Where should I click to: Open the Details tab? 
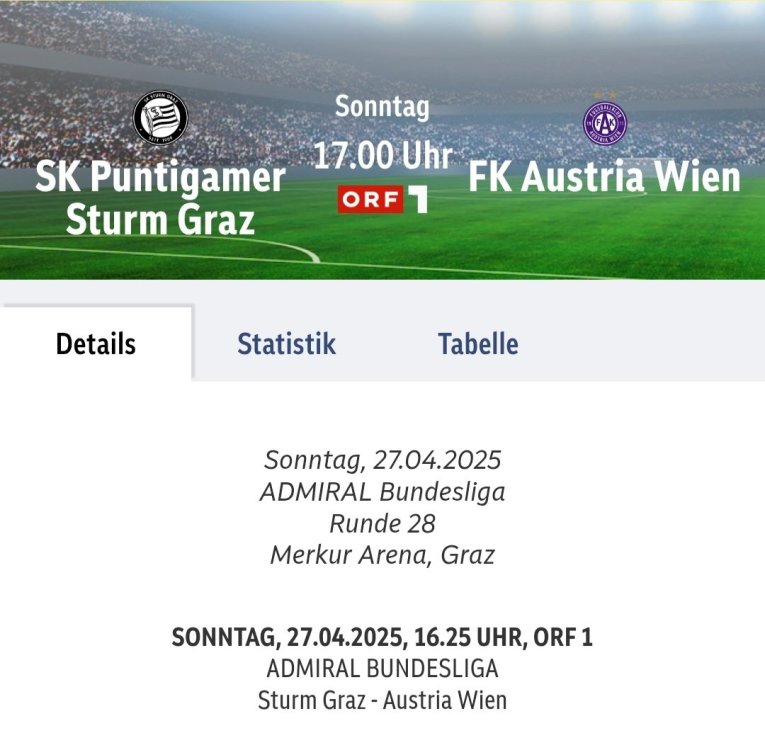click(96, 344)
